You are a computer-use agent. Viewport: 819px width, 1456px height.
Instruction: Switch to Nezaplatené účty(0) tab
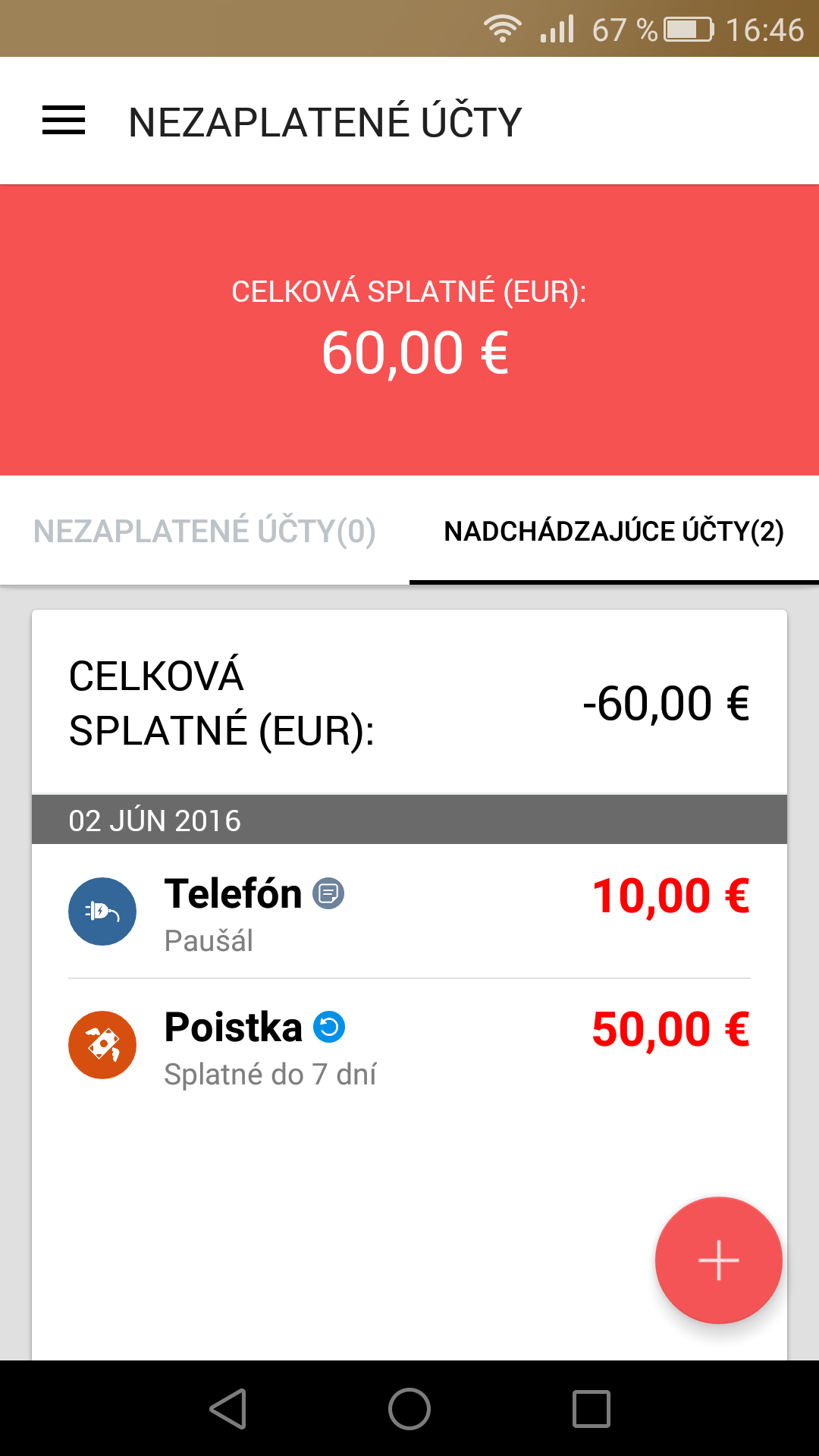pos(205,531)
